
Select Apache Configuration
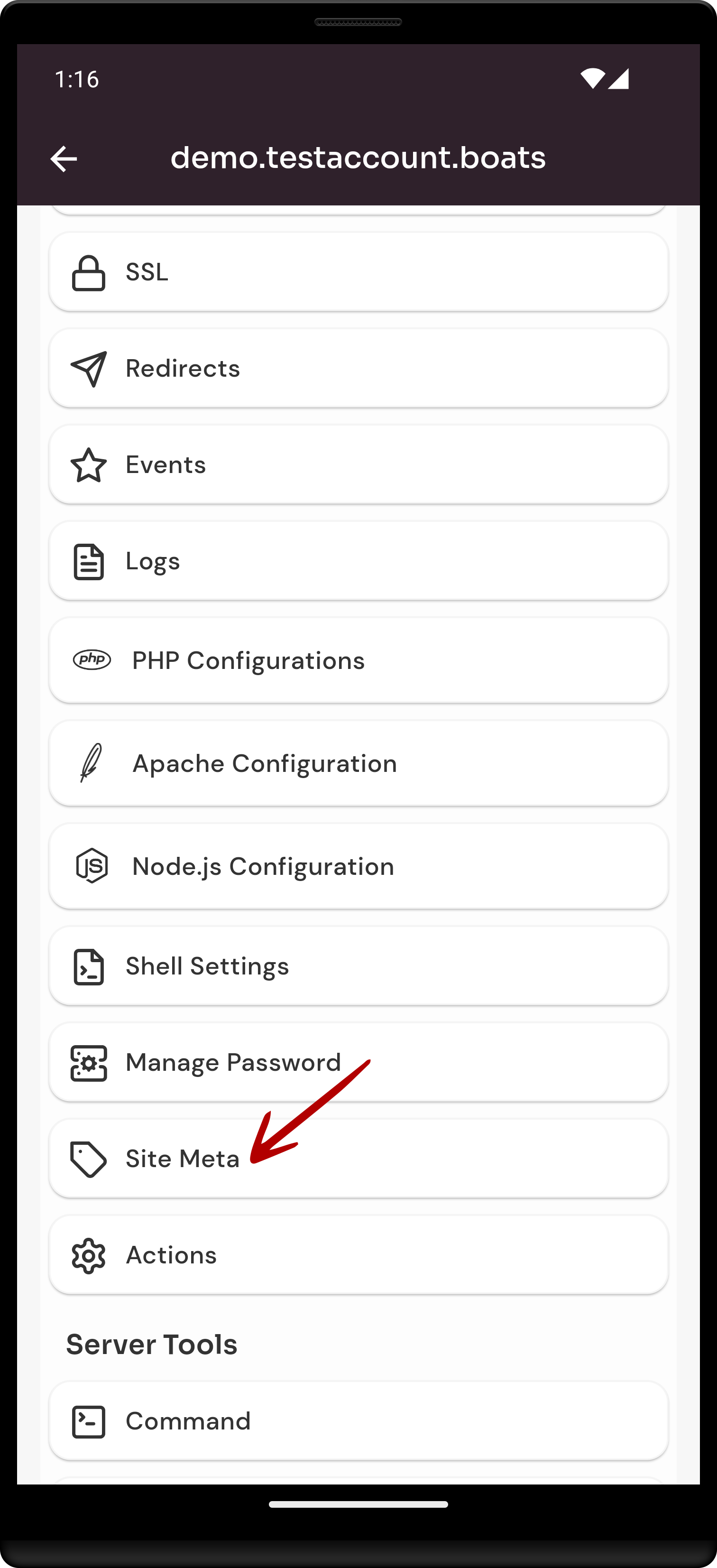point(358,763)
